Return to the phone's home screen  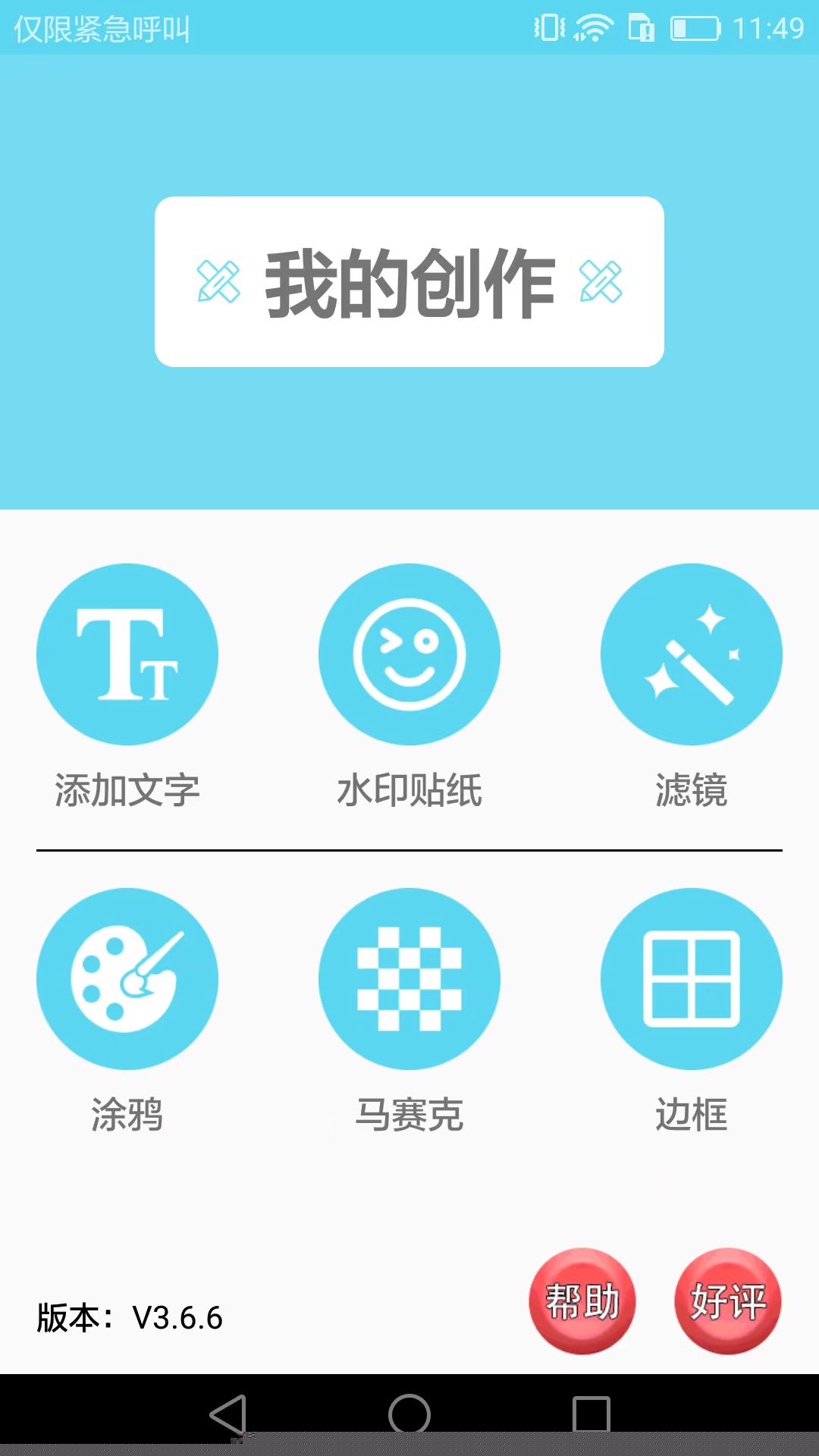[x=409, y=1414]
